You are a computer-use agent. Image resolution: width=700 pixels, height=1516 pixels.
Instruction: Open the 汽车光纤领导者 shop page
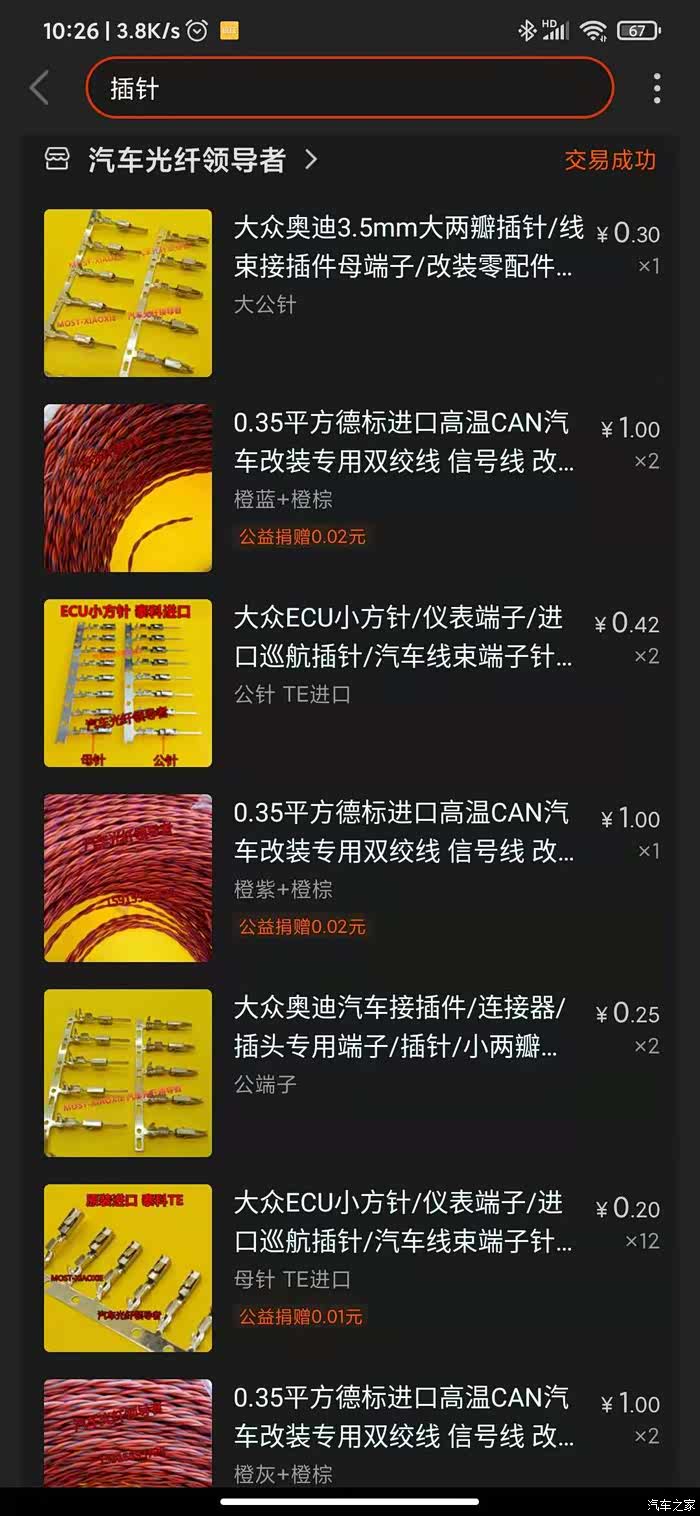(x=187, y=160)
